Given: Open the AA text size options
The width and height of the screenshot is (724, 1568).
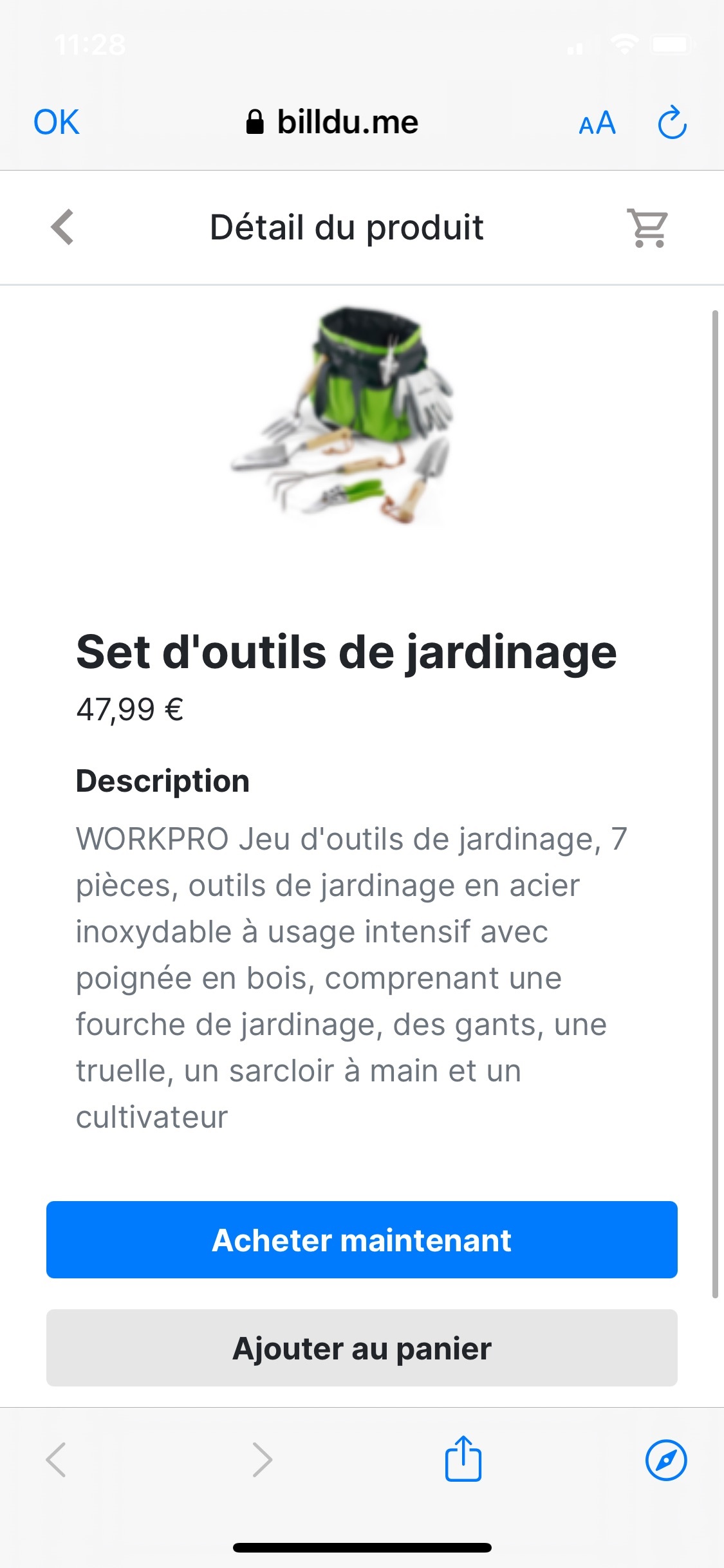Looking at the screenshot, I should (x=597, y=123).
